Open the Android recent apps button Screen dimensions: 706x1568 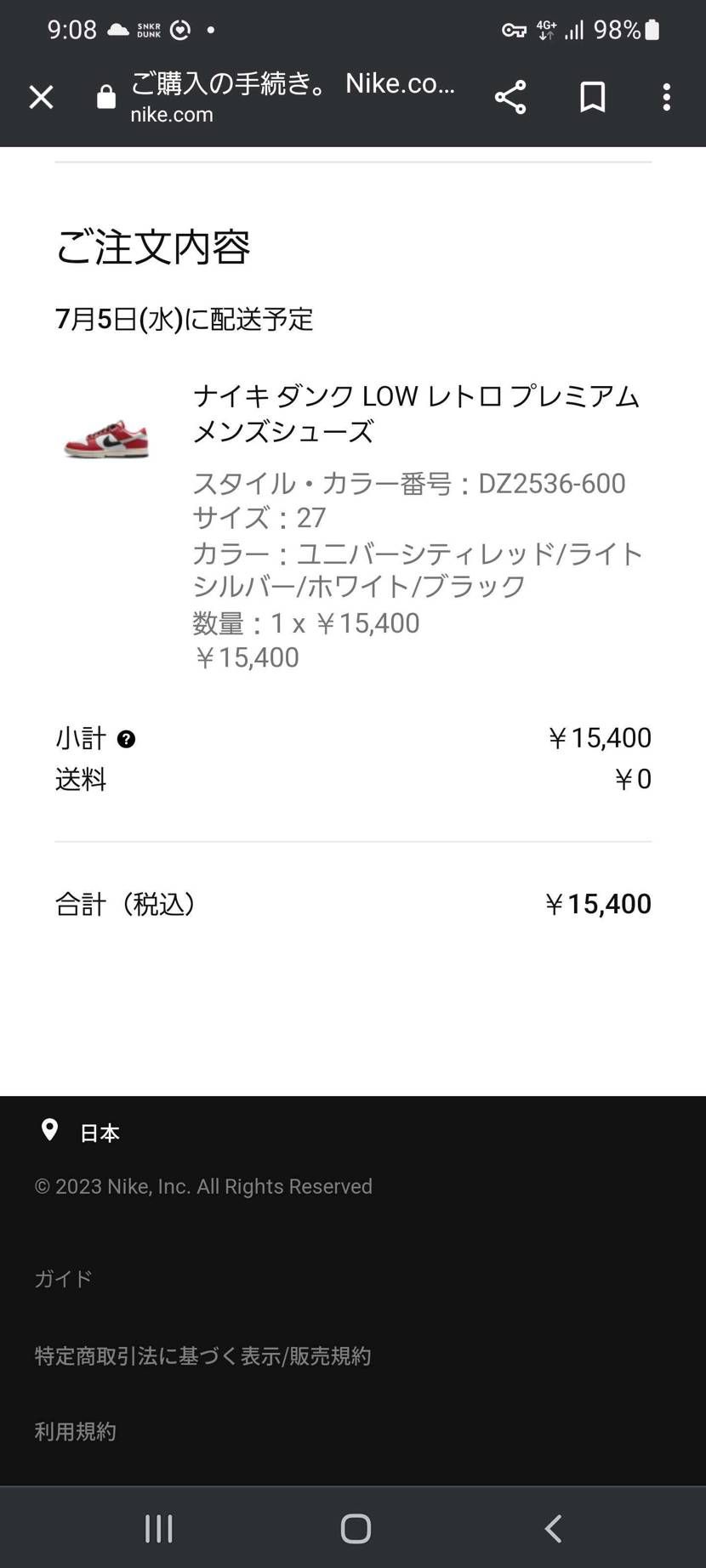pyautogui.click(x=158, y=1527)
